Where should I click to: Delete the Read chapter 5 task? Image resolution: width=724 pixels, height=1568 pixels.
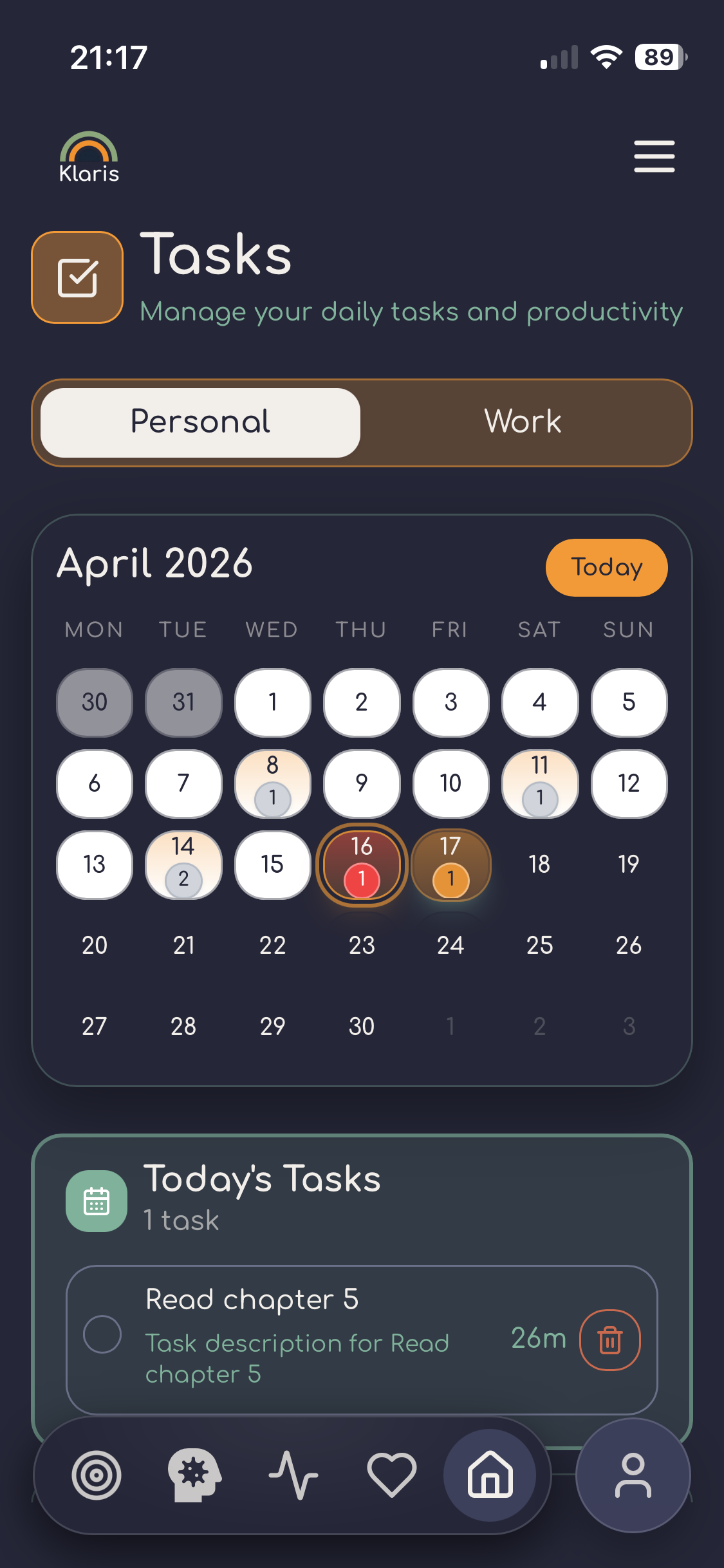pyautogui.click(x=609, y=1340)
